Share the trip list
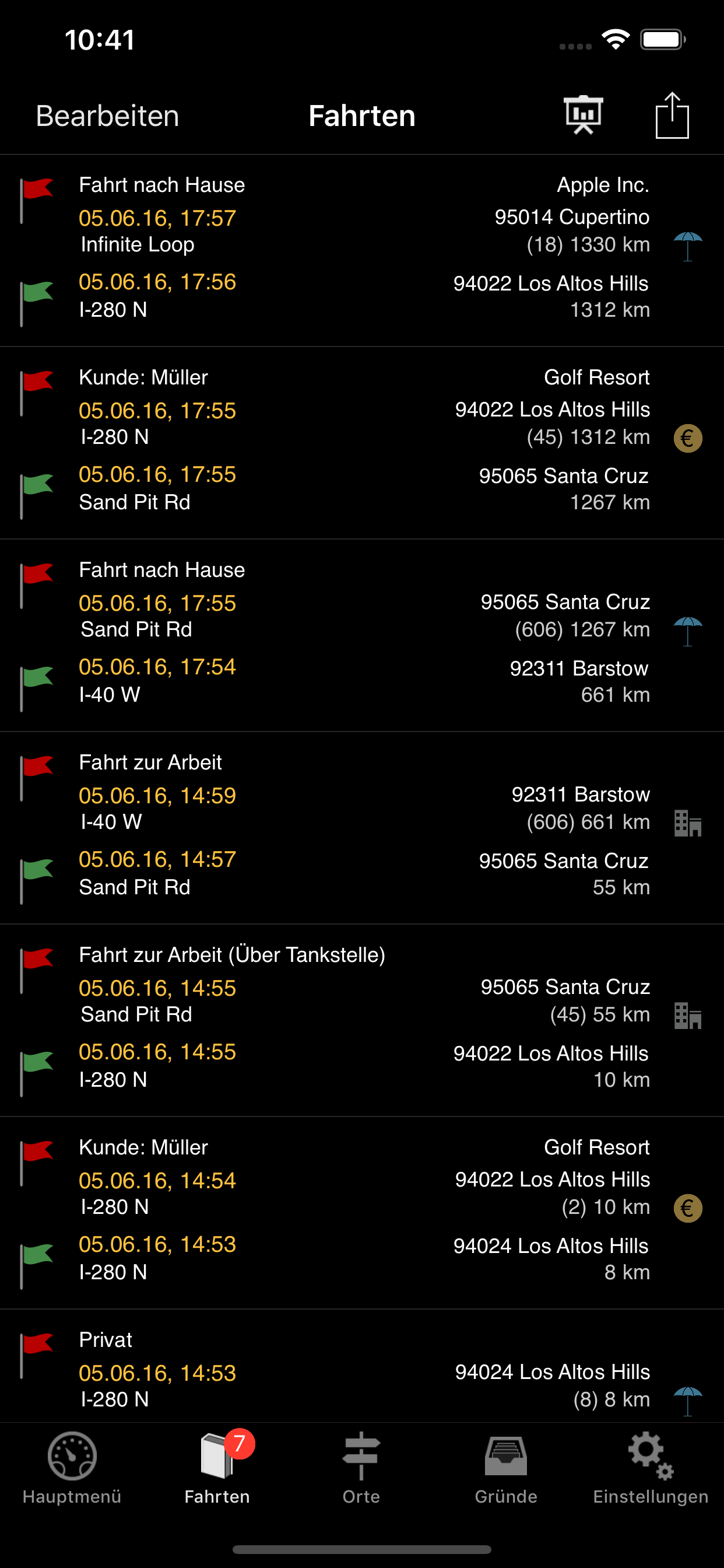Screen dimensions: 724x1568 [x=672, y=115]
